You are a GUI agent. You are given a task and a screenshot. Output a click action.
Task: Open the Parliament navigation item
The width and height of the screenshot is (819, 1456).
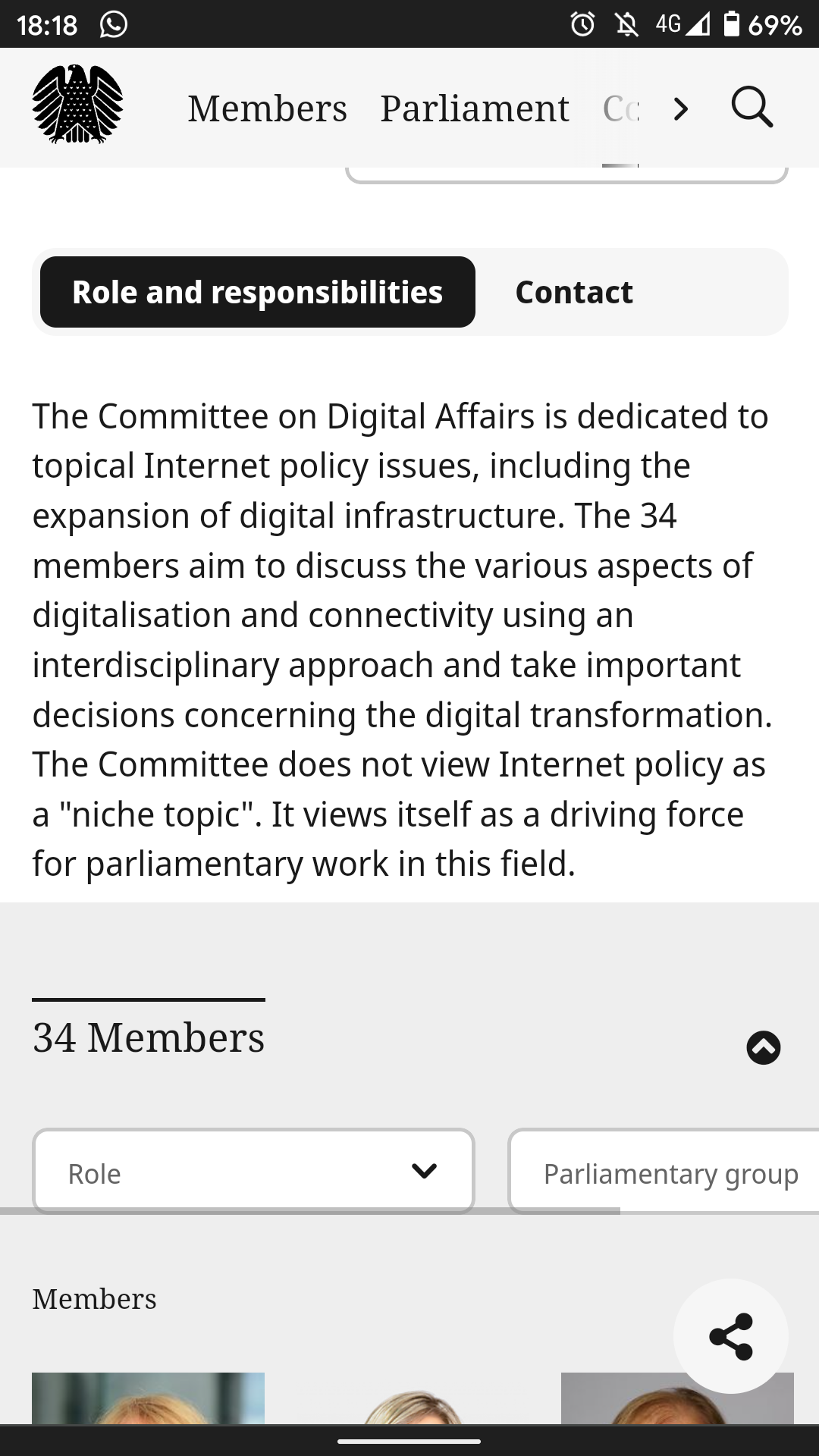point(474,108)
